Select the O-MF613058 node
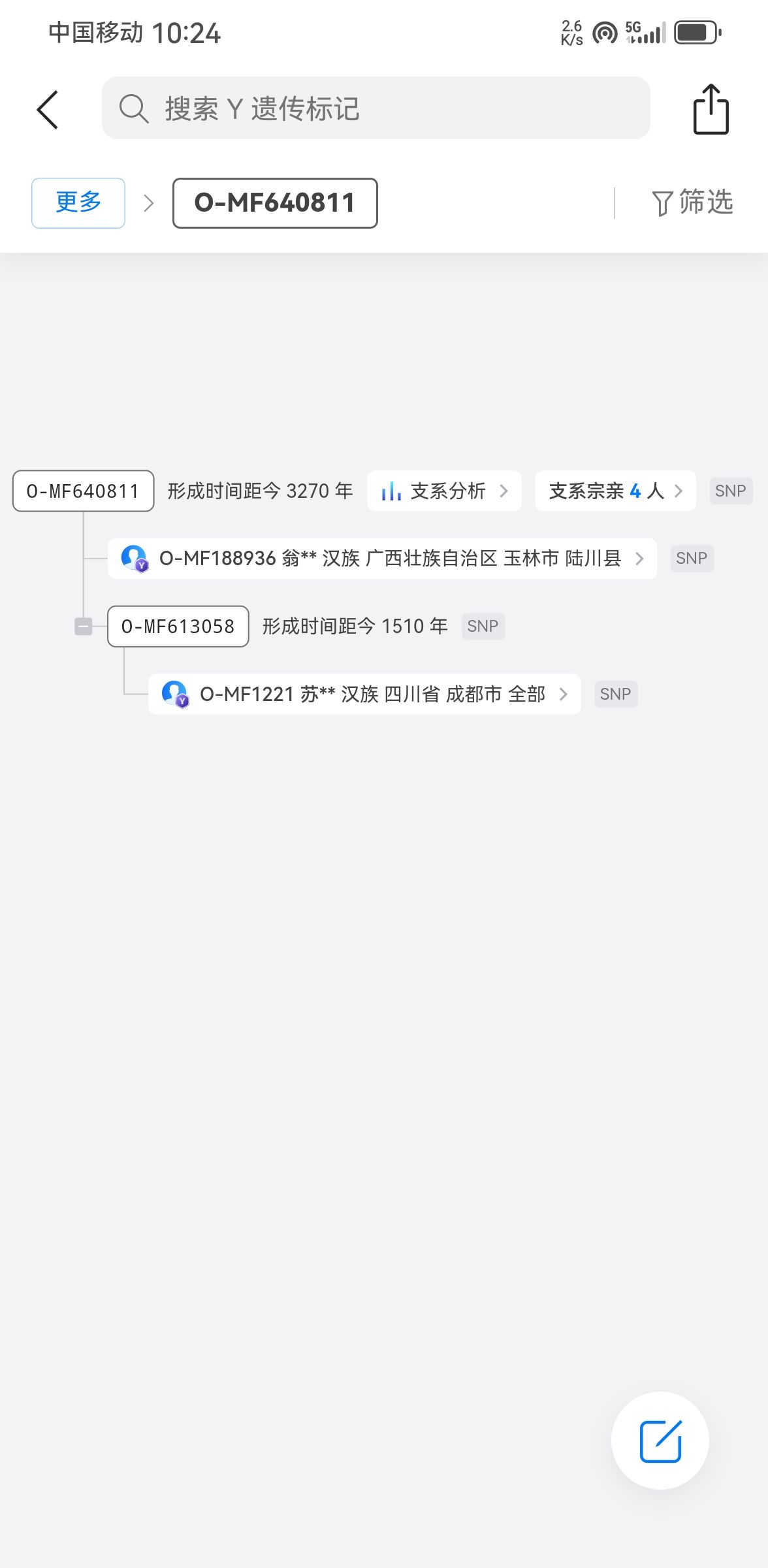The width and height of the screenshot is (768, 1568). pos(178,627)
